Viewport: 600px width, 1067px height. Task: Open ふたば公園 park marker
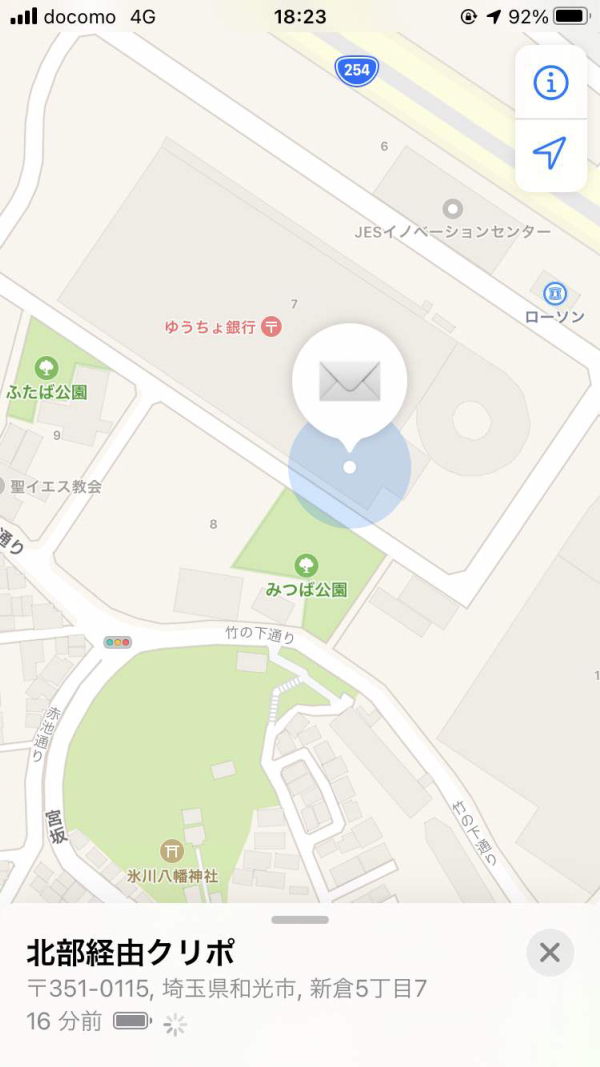[x=46, y=368]
